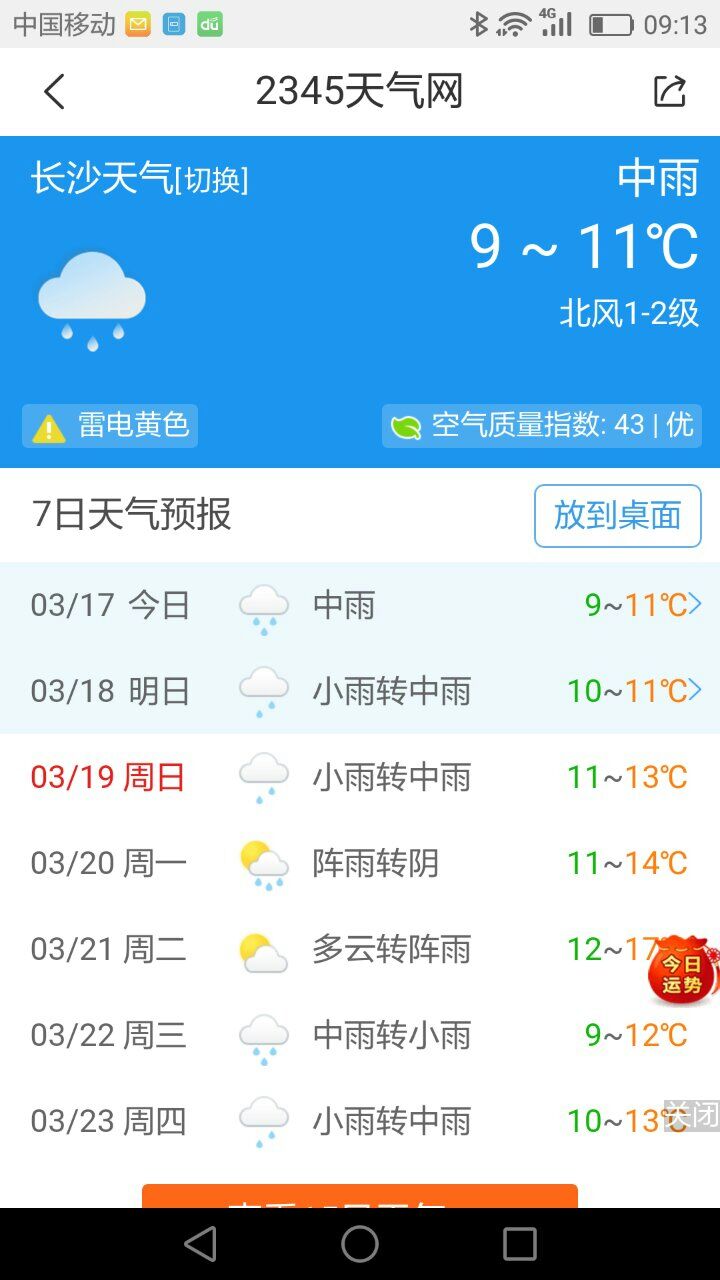Tap the share icon in the title bar
Viewport: 720px width, 1280px height.
coord(667,90)
